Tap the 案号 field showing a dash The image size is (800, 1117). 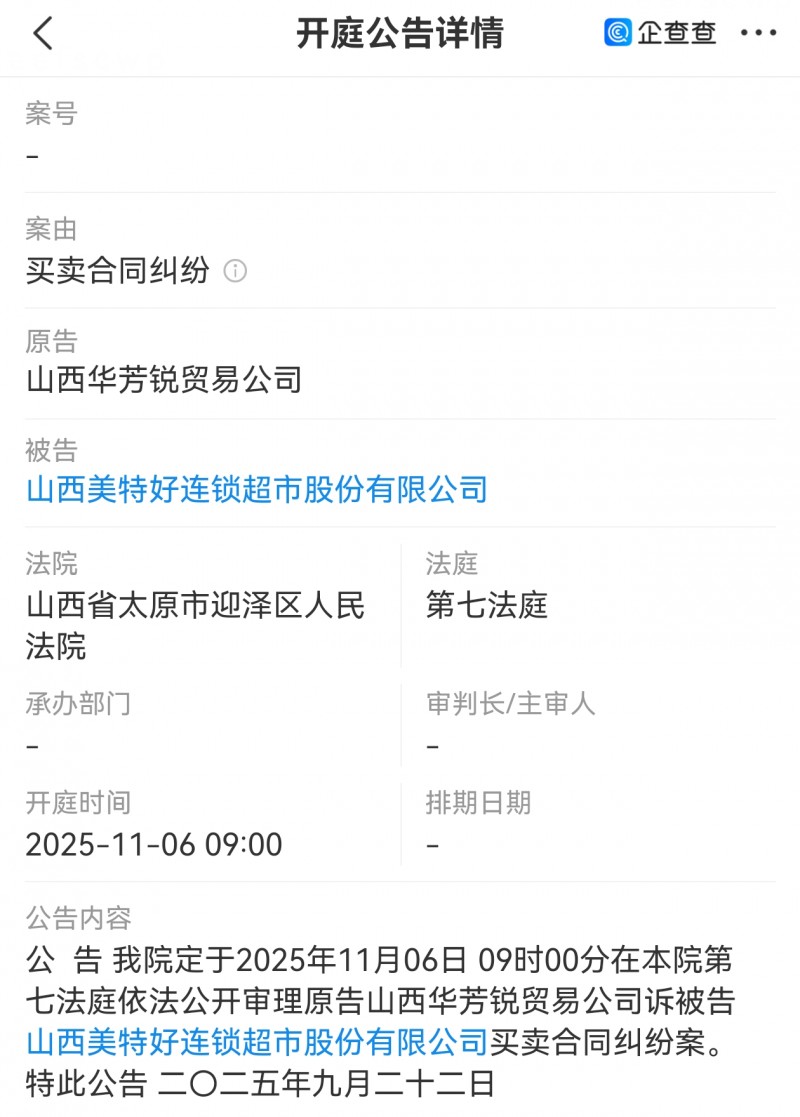(30, 154)
